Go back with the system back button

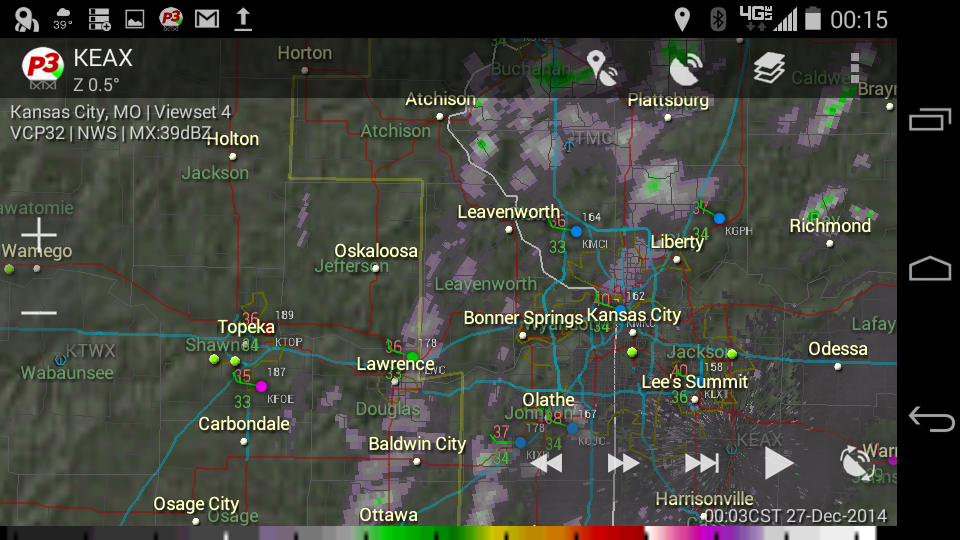point(930,419)
